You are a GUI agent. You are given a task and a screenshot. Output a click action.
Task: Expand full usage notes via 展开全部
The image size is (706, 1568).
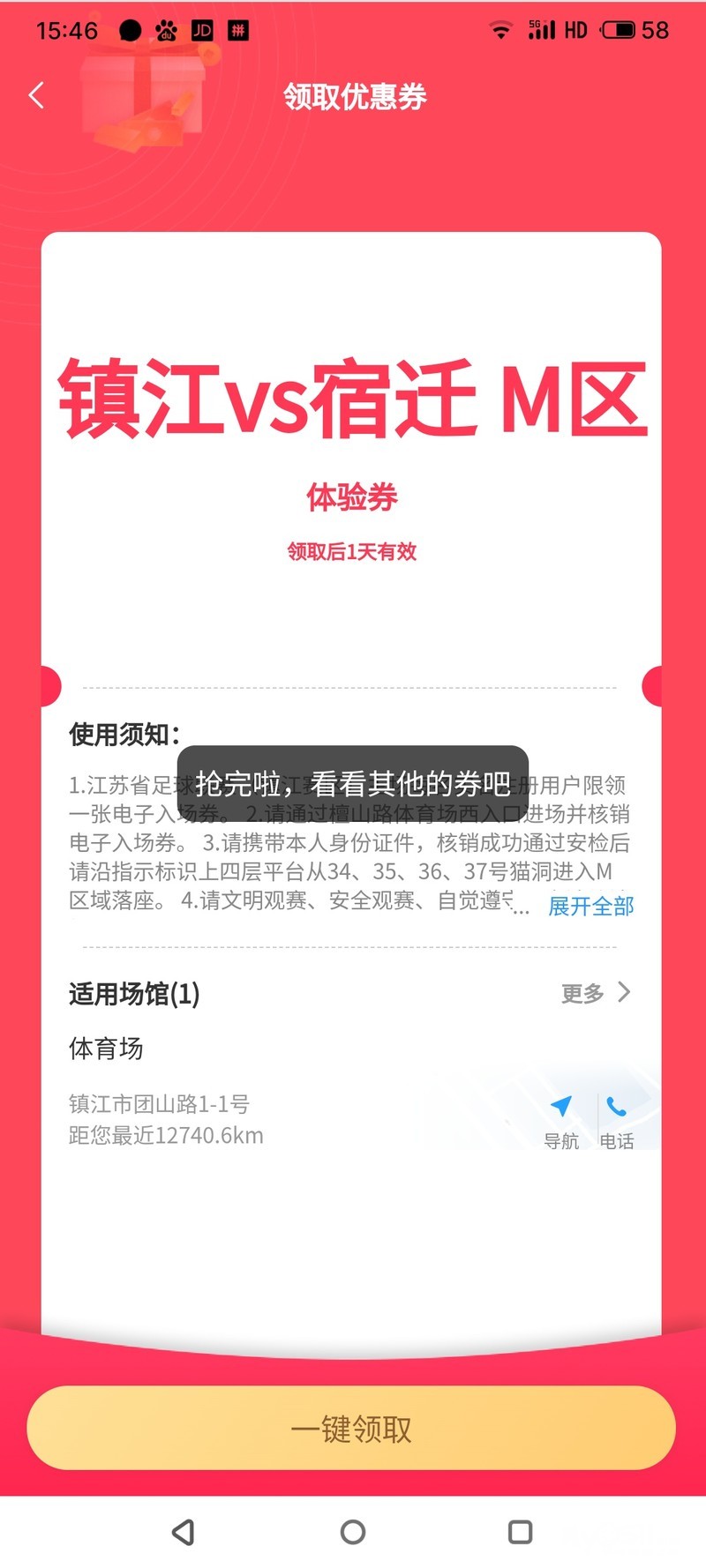point(590,906)
